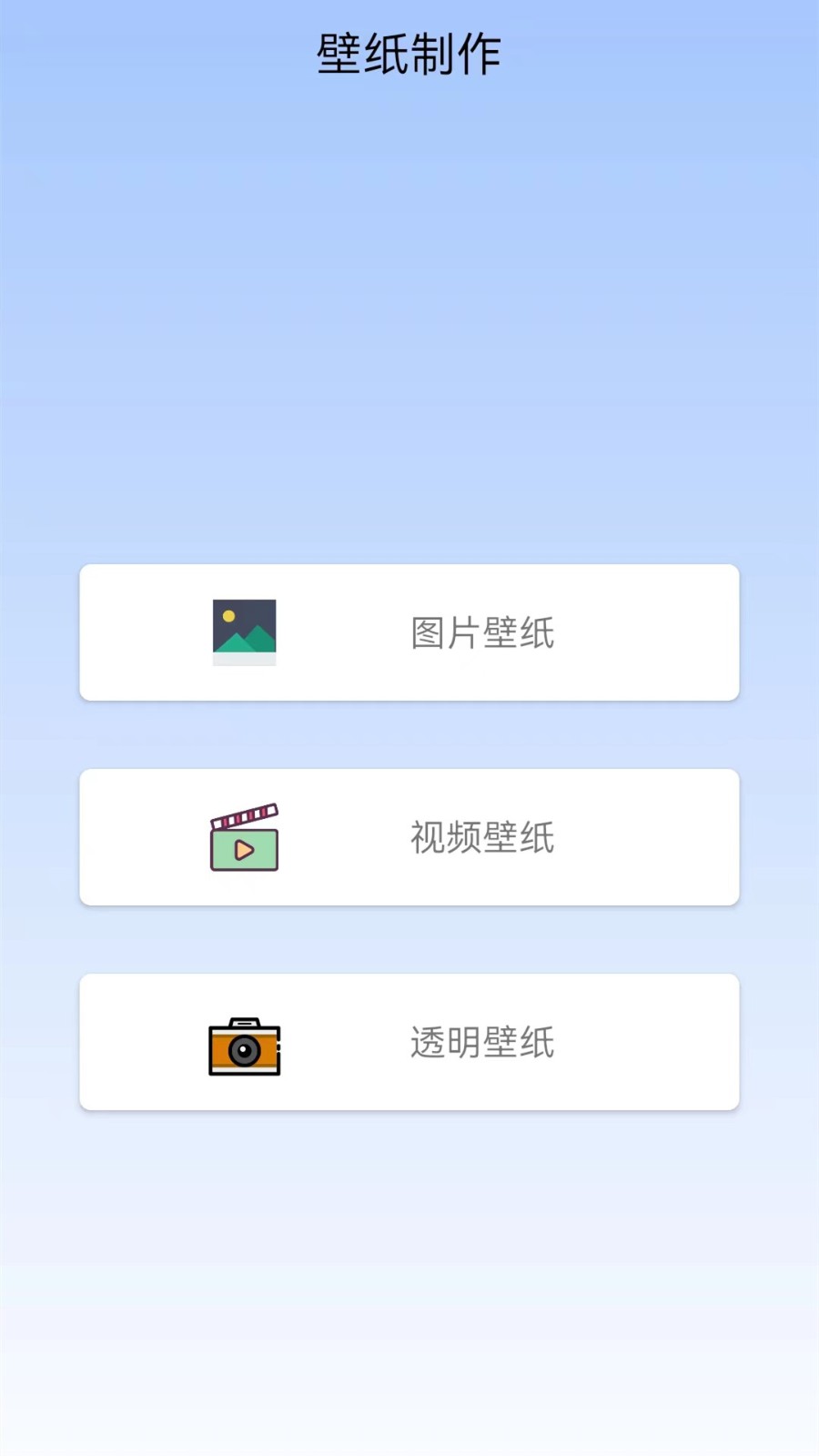The height and width of the screenshot is (1456, 819).
Task: Open 透明壁纸 to make a transparent wallpaper
Action: (409, 1042)
